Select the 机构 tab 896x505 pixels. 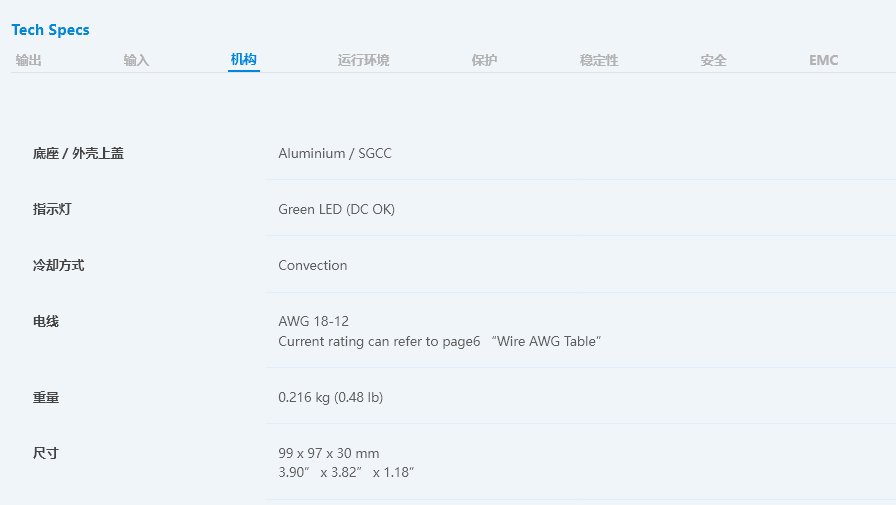(244, 60)
